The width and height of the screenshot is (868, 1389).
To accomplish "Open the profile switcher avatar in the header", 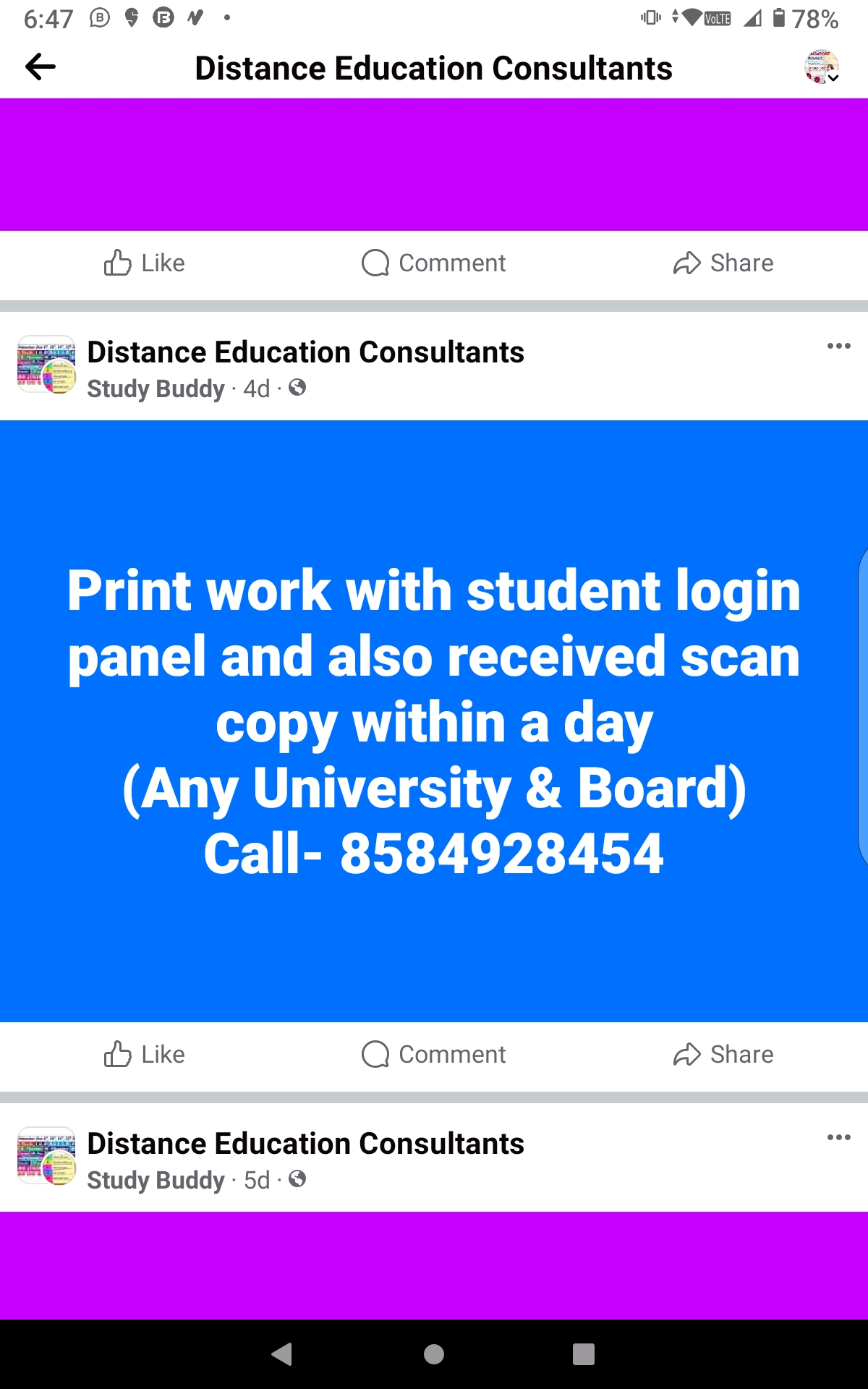I will click(821, 67).
